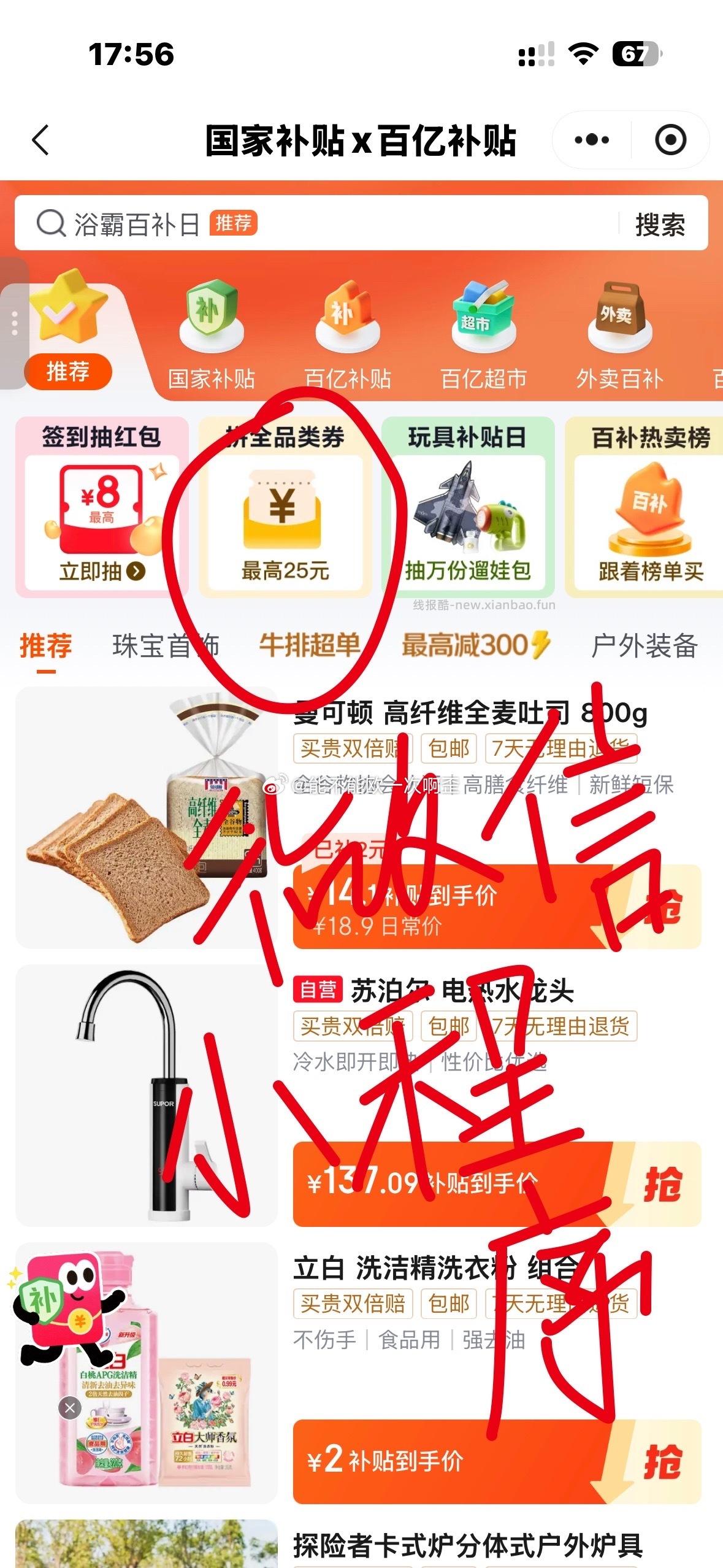Grab the 苏泊尔 电热水龙头 deal at ¥137.09
Image resolution: width=723 pixels, height=1568 pixels.
point(662,1183)
